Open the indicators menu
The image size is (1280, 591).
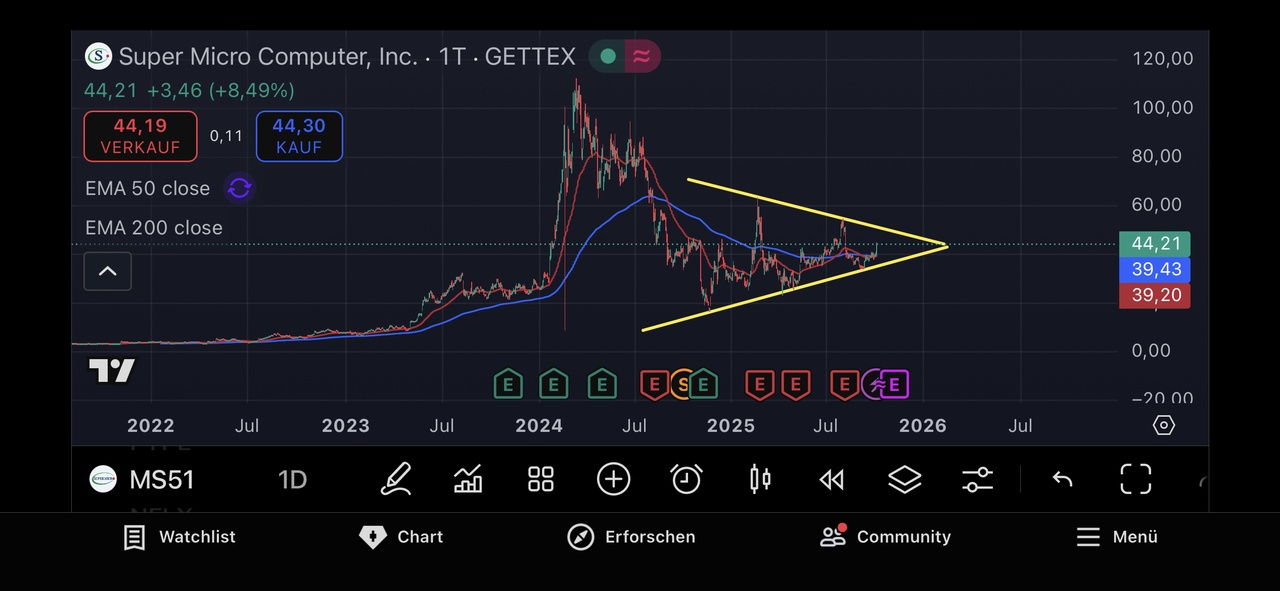pos(468,480)
